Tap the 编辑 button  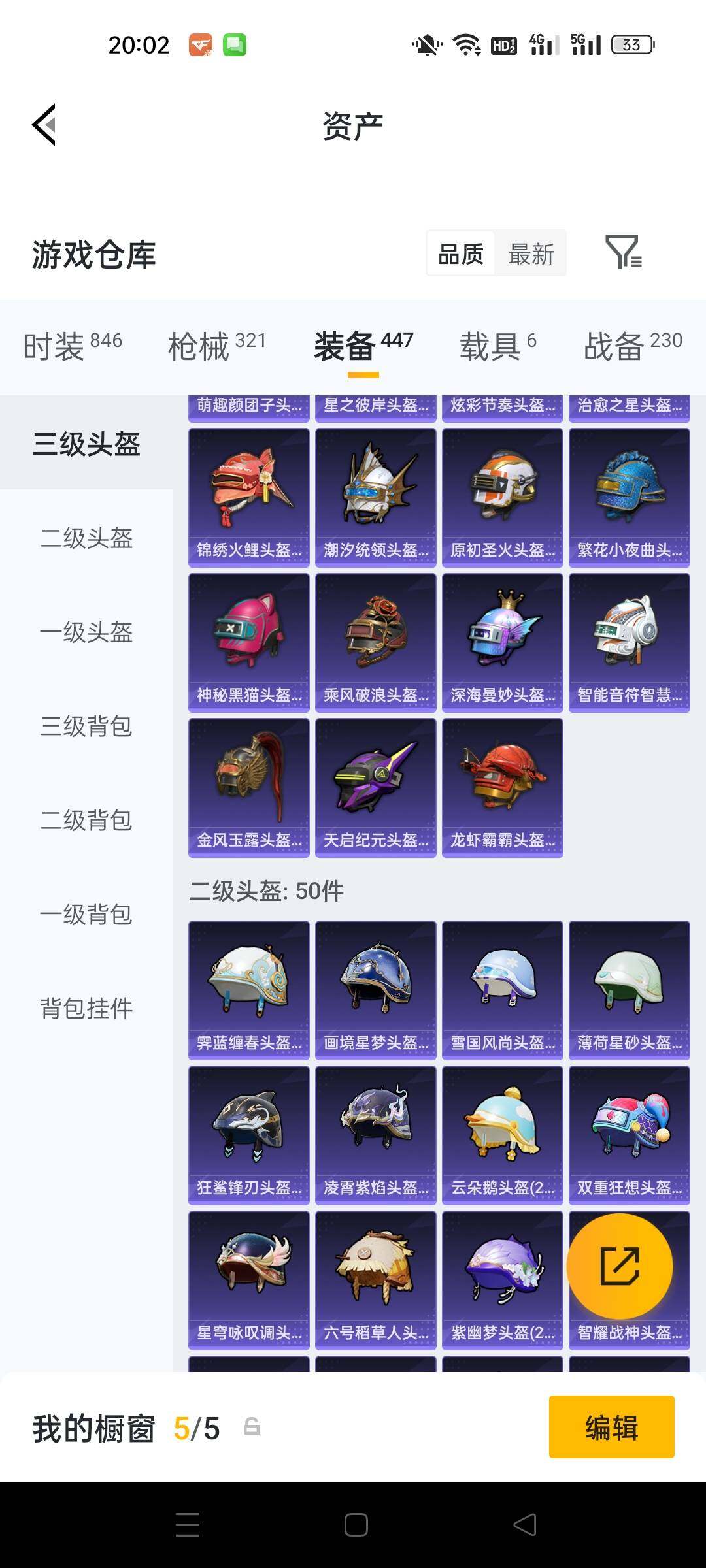point(611,1428)
